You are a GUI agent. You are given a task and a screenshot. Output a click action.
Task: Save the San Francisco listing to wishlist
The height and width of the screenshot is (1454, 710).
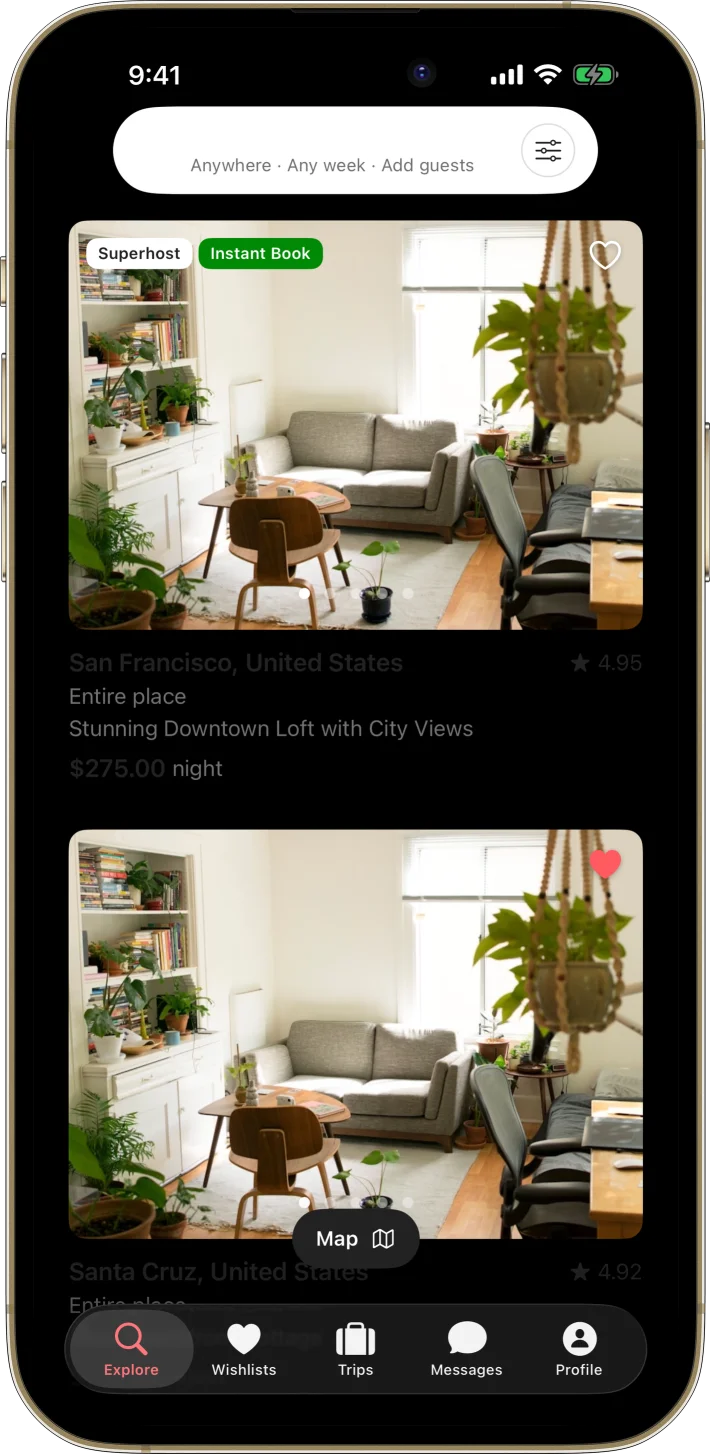605,256
